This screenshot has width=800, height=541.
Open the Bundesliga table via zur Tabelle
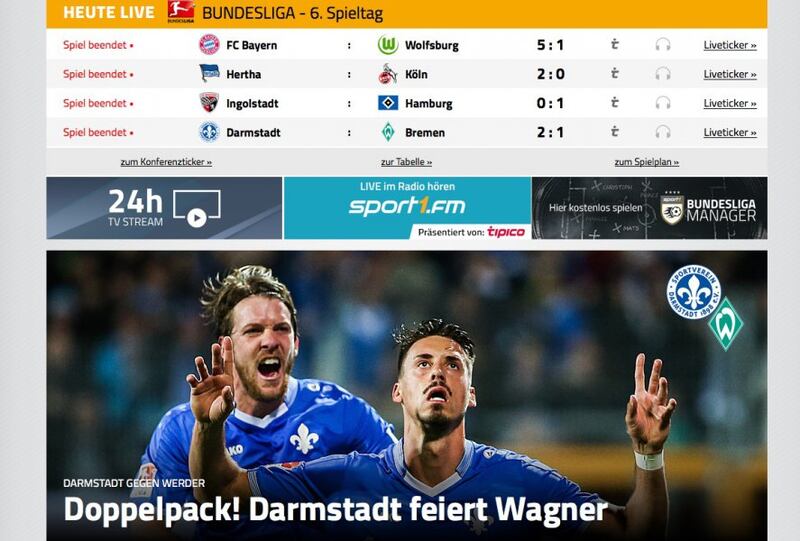(x=406, y=162)
